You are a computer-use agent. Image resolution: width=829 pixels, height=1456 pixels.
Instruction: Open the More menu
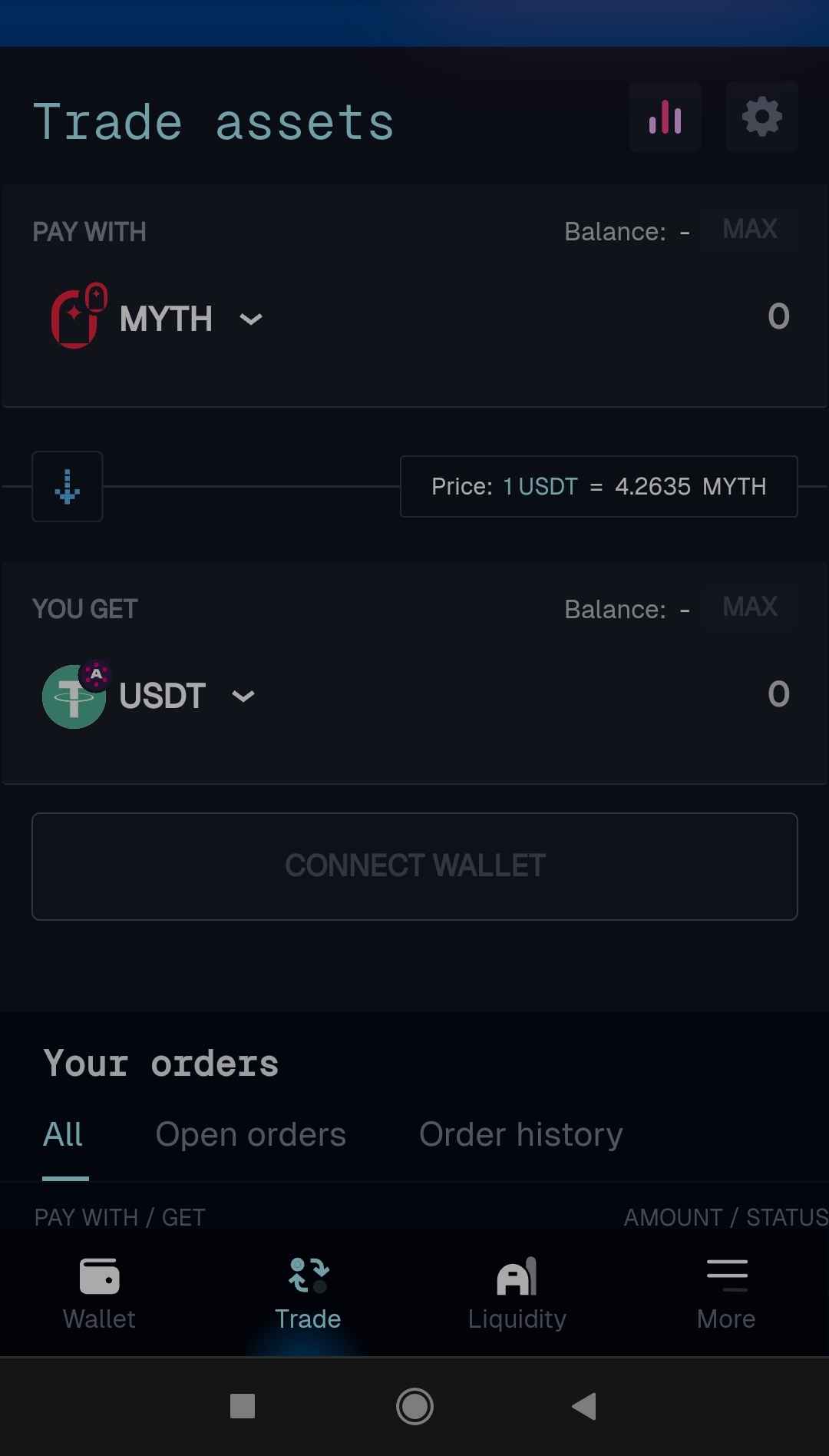[726, 1293]
